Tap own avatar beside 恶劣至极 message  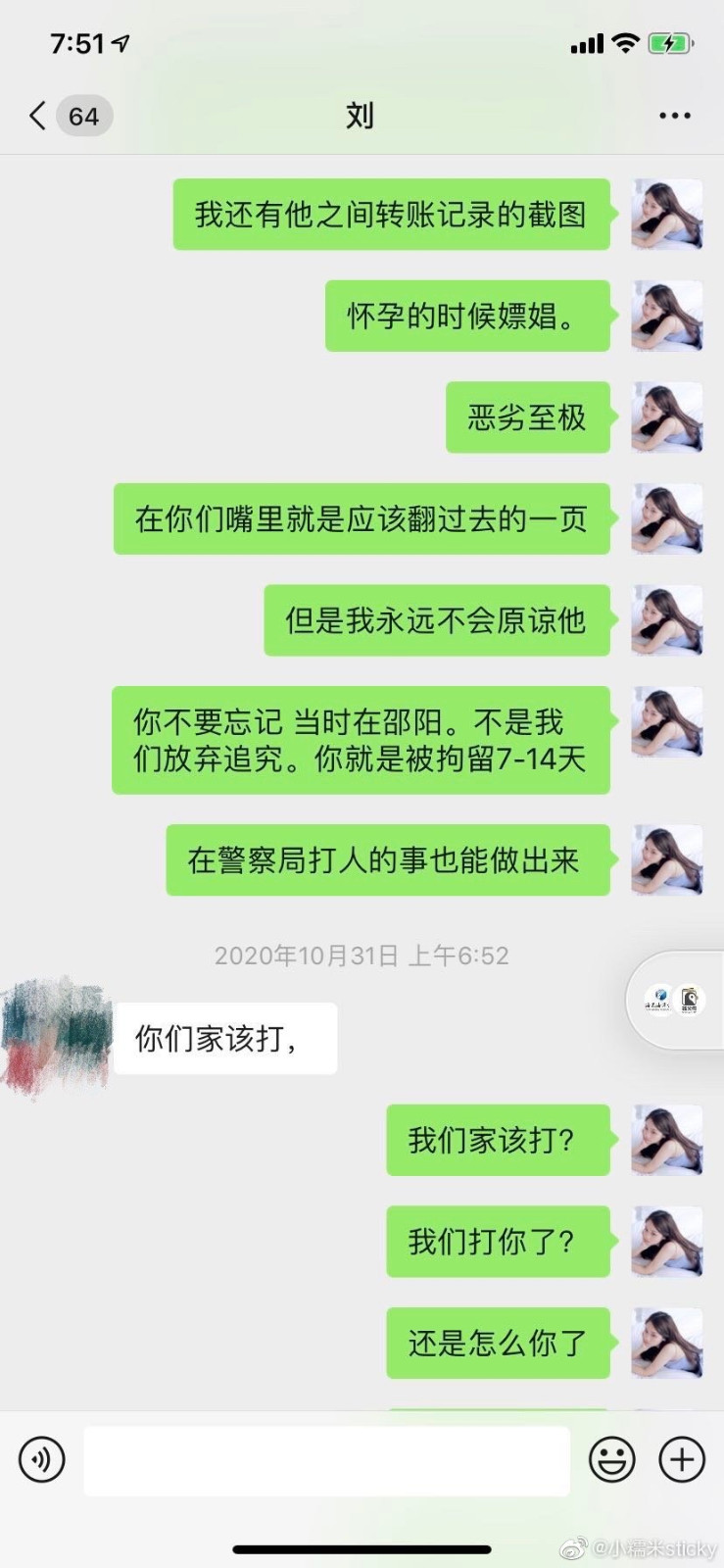click(x=667, y=417)
